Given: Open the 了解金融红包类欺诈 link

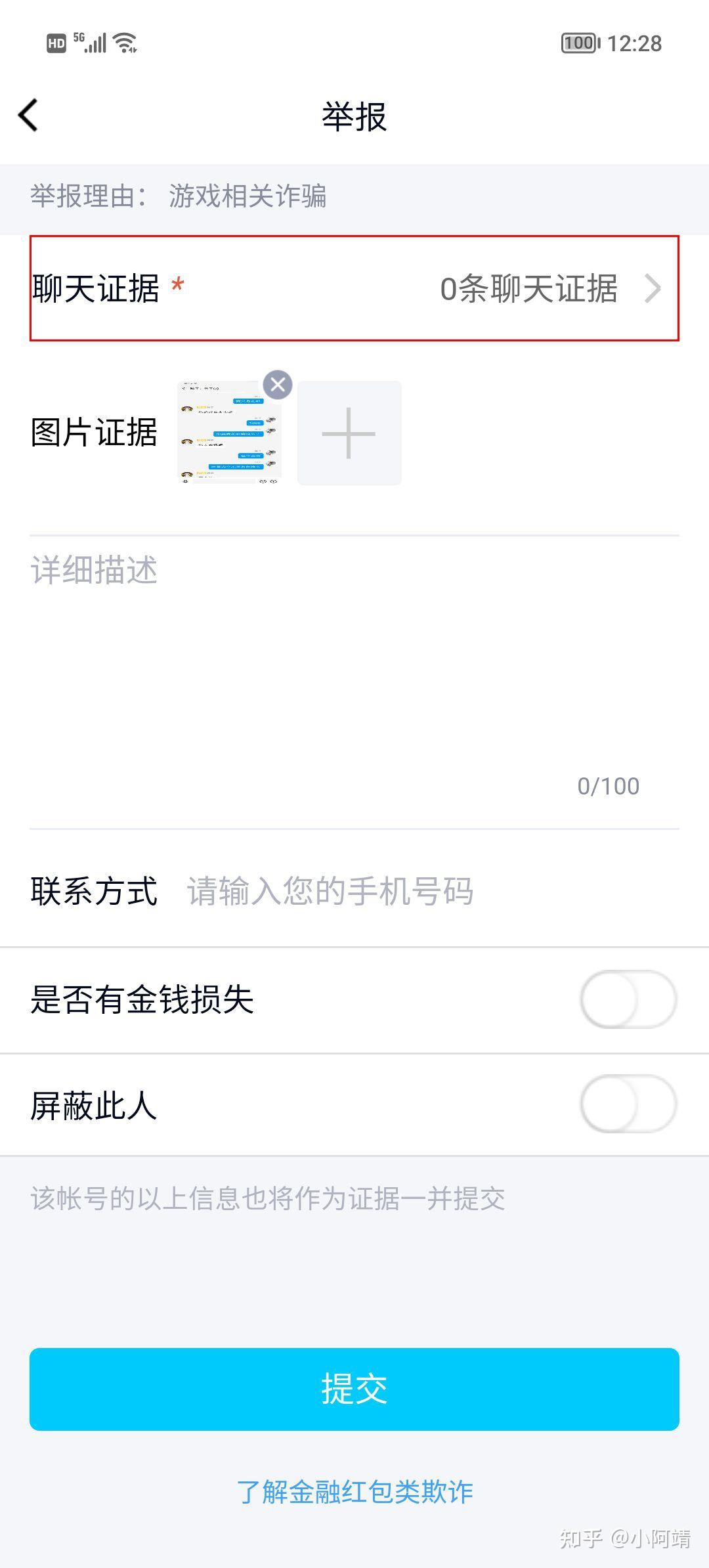Looking at the screenshot, I should 354,1492.
